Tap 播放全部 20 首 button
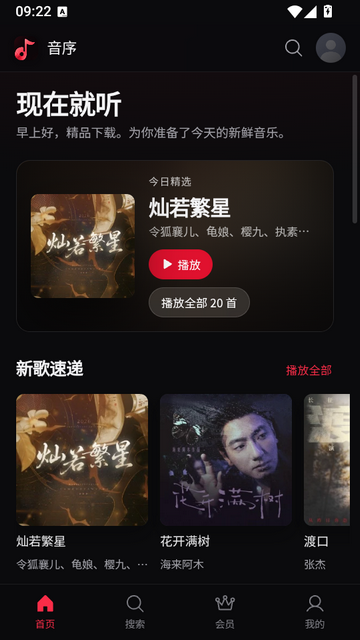The width and height of the screenshot is (360, 640). tap(199, 302)
